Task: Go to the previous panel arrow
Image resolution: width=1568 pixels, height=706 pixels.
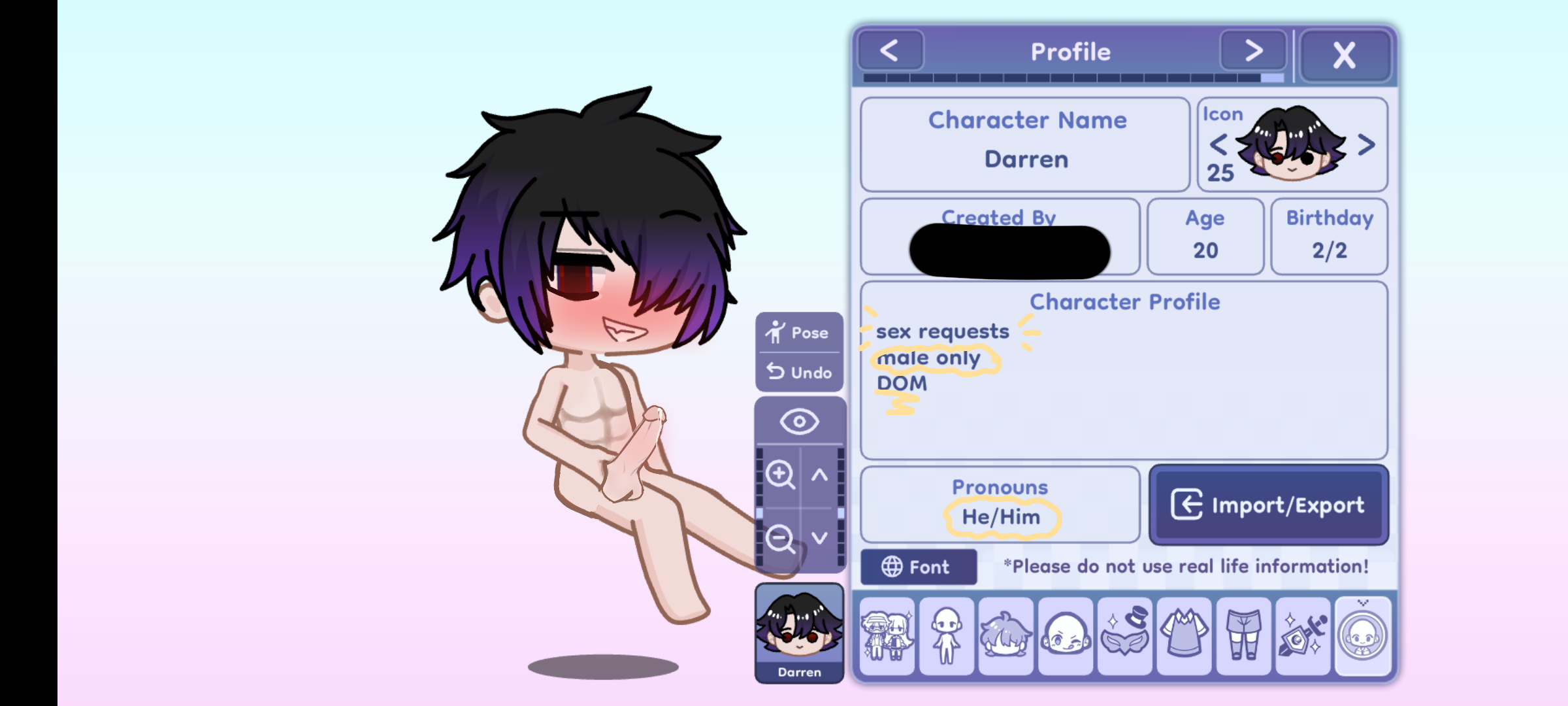Action: [x=890, y=50]
